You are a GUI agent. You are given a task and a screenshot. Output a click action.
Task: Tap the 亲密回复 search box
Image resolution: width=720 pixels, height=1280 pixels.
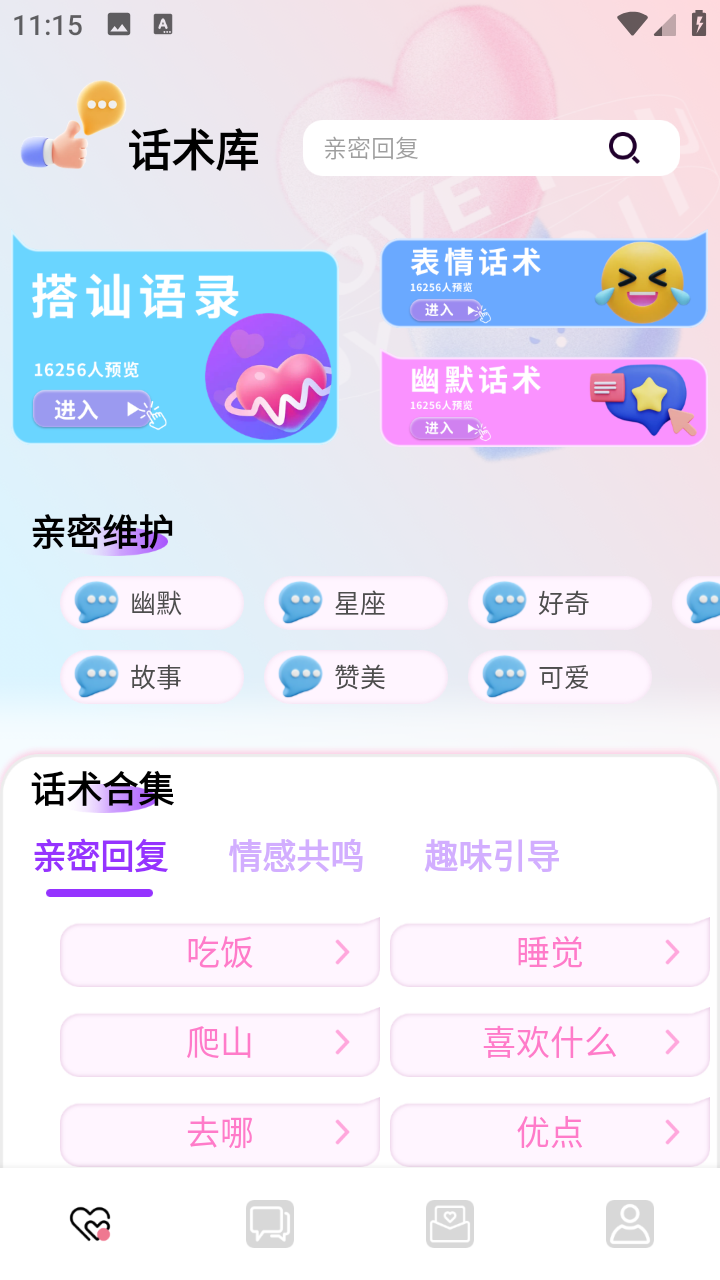[491, 148]
